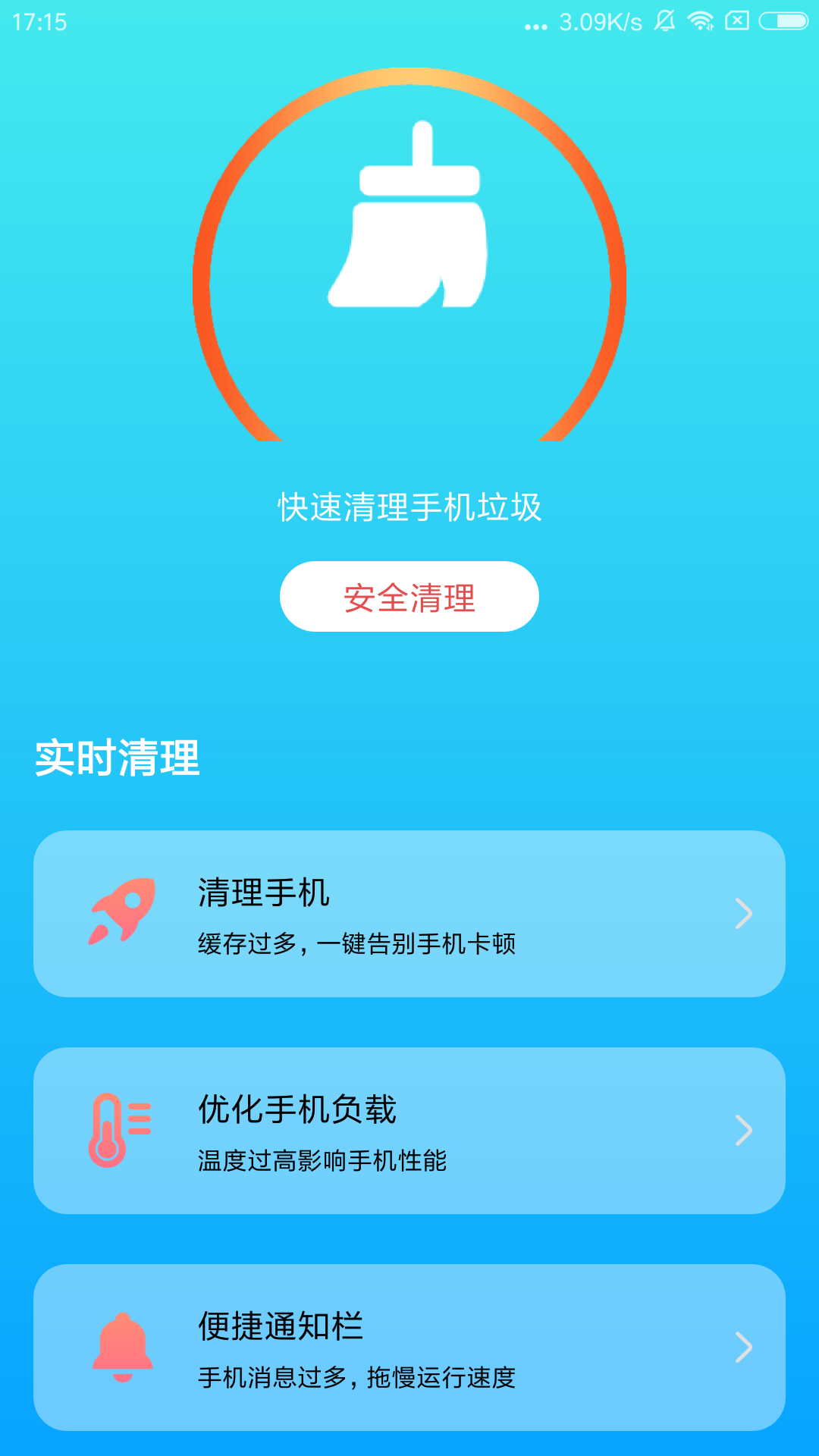Open 优化手机负载 card
Screen dimensions: 819x1456
coord(409,1131)
